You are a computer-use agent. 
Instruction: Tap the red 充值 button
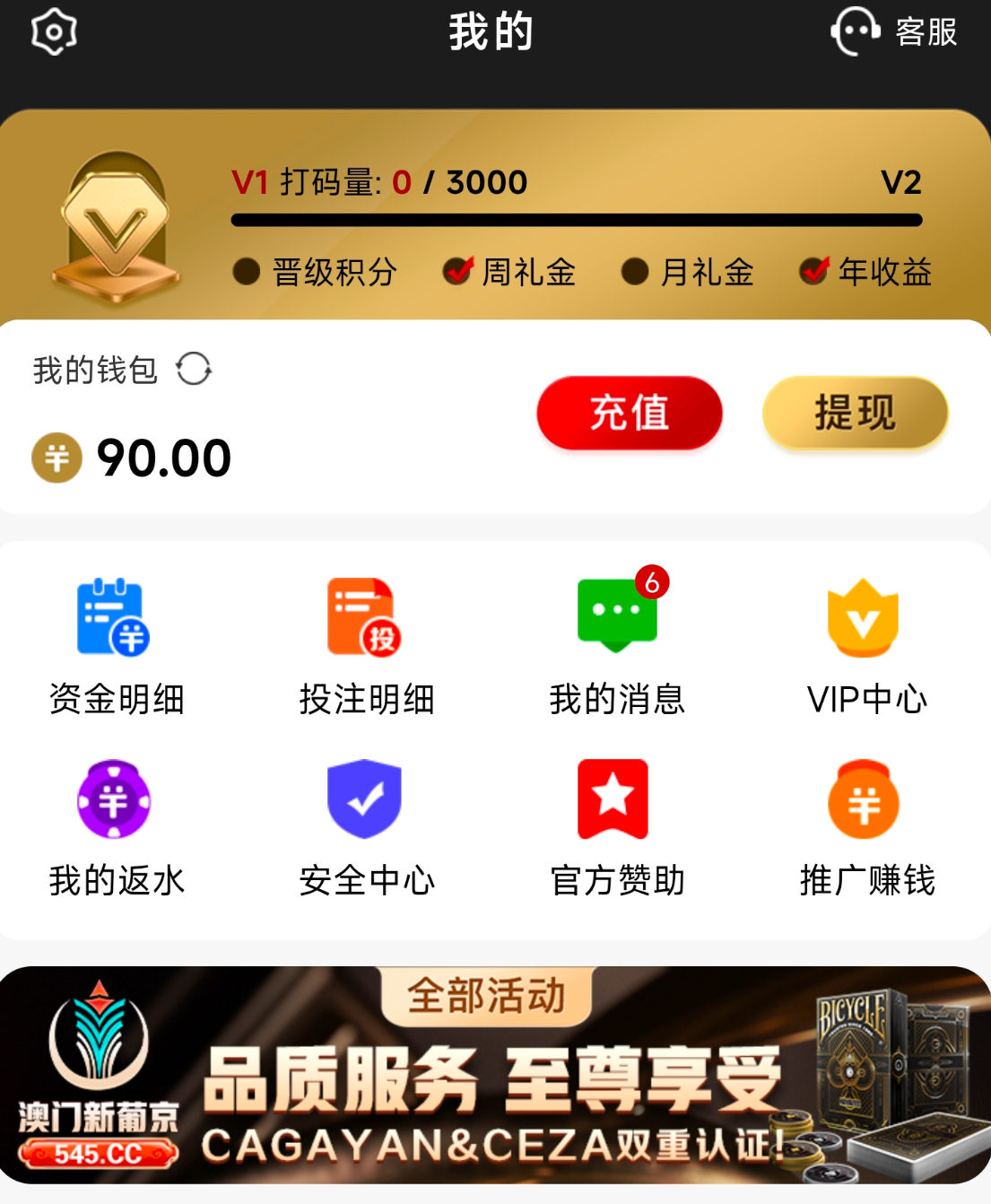[630, 413]
